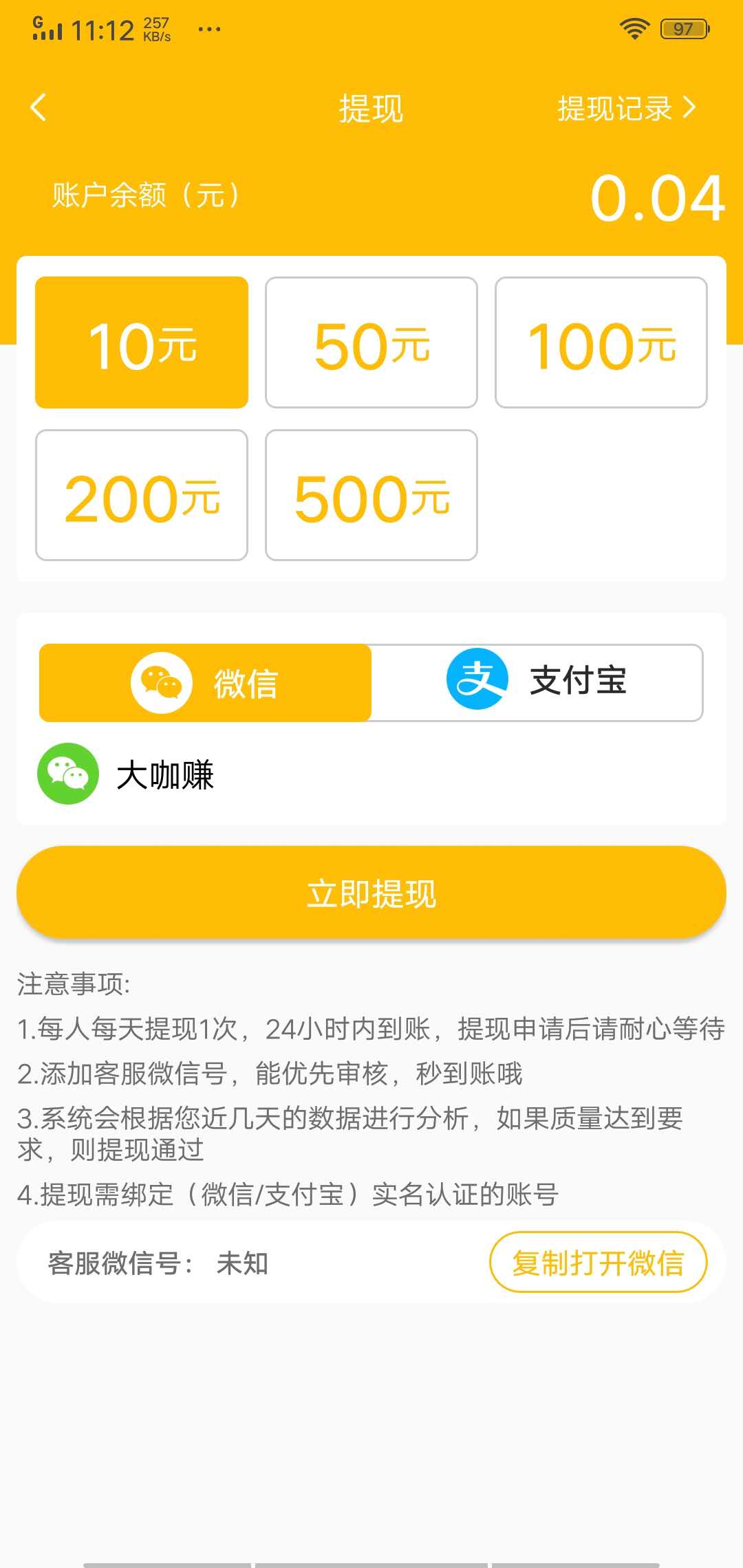Screen dimensions: 743x1568
Task: Tap the three-dot icon in the status bar
Action: 208,29
